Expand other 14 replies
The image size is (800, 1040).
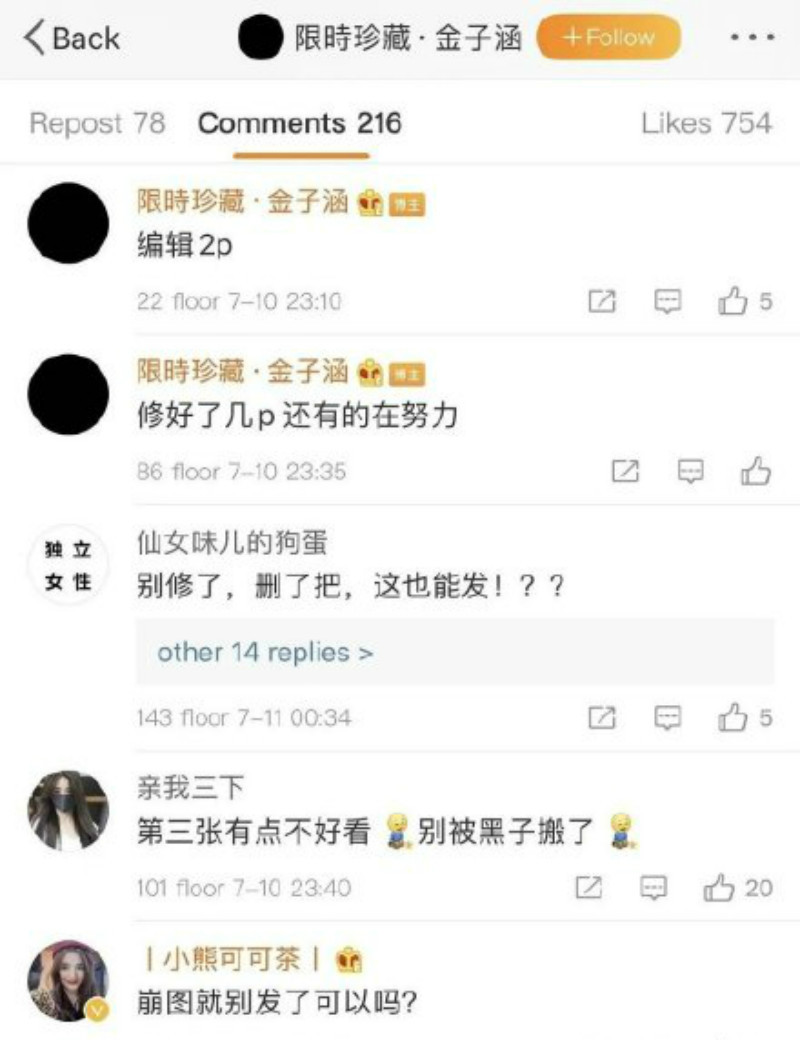tap(265, 652)
